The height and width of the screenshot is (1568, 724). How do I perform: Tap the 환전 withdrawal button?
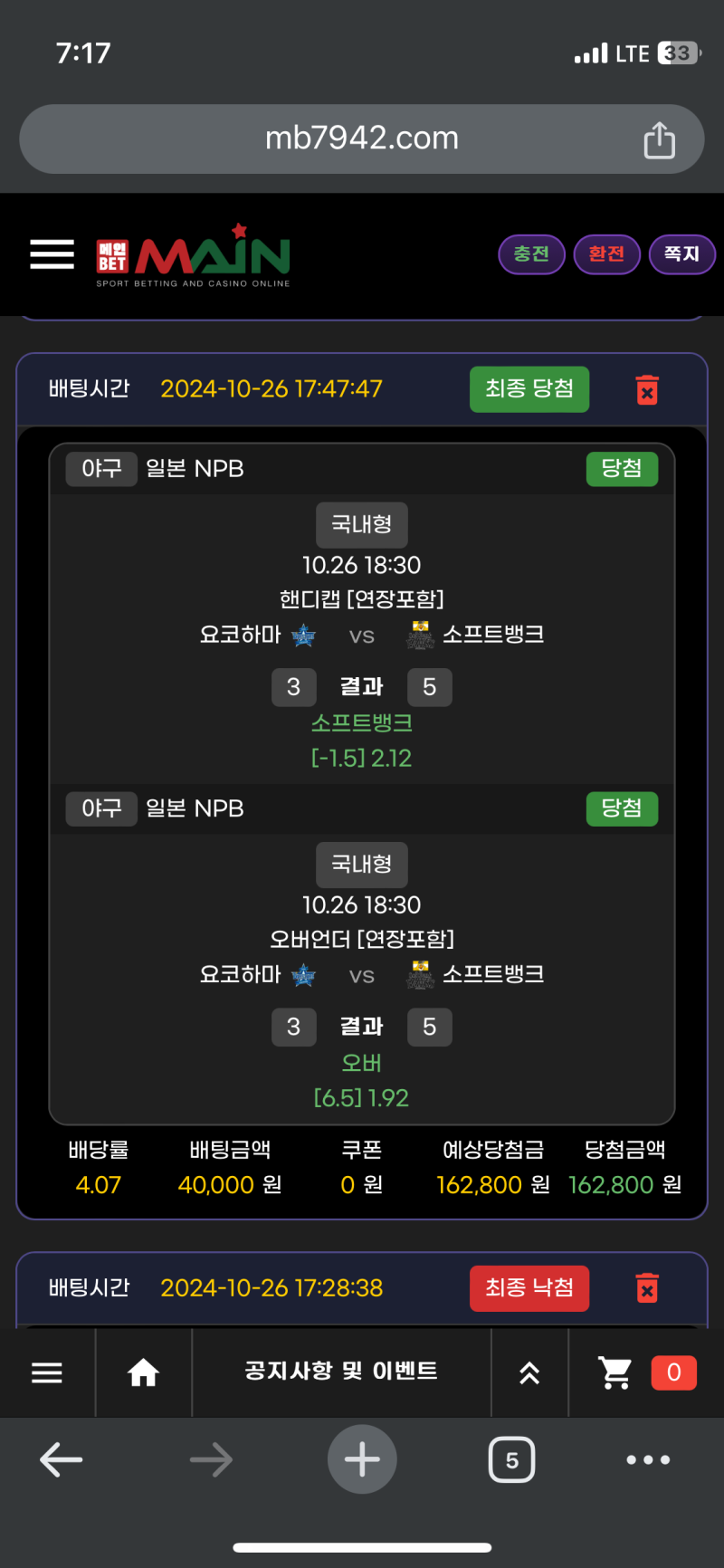(606, 254)
